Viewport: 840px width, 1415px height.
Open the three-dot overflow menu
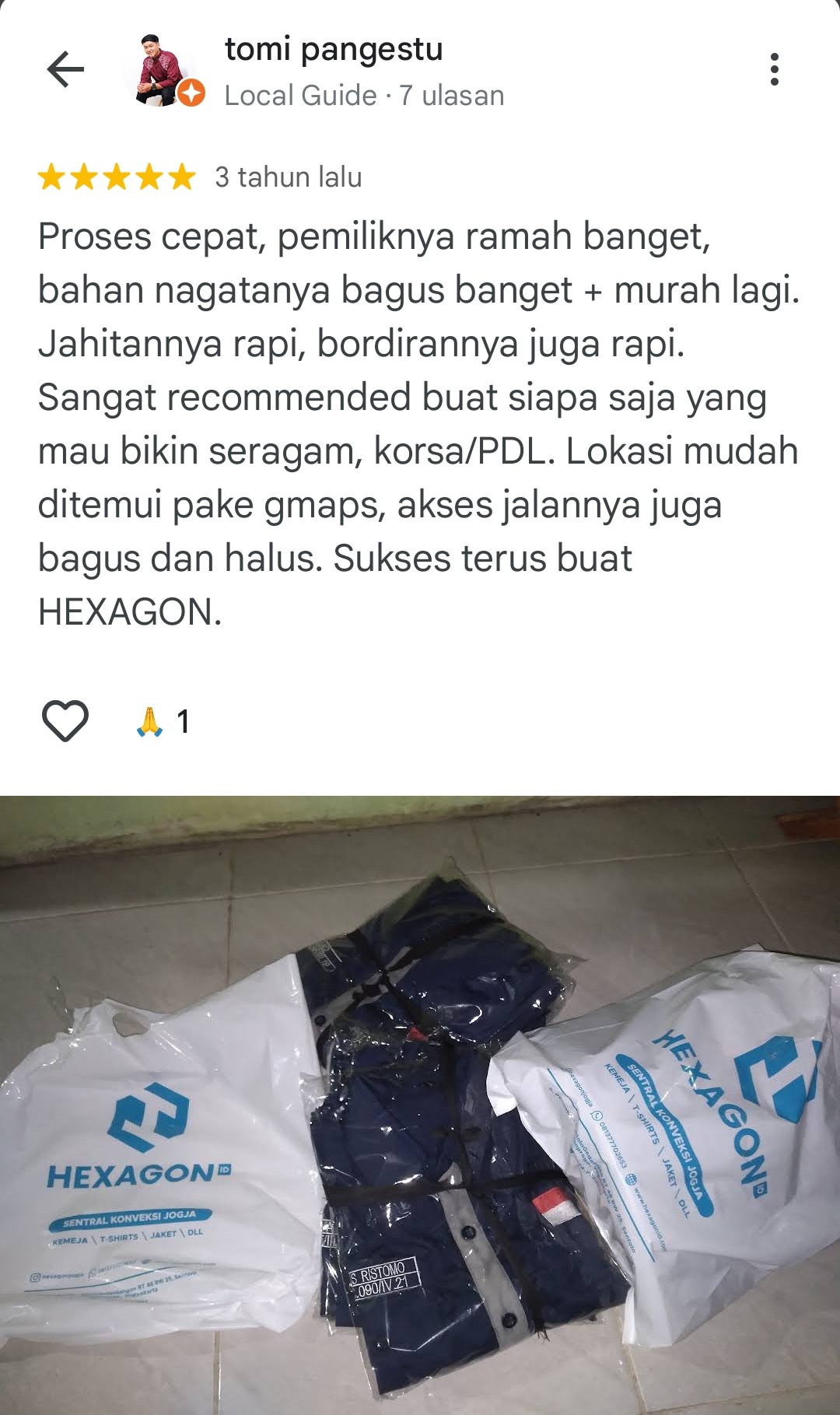(x=774, y=70)
